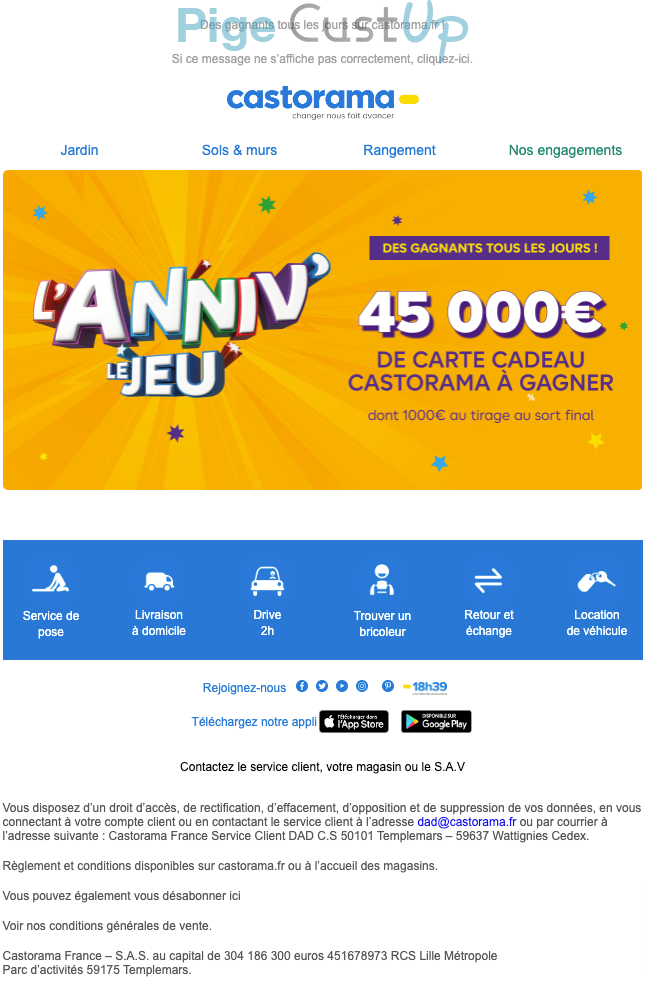This screenshot has height=1000, width=646.
Task: Download the app from the App Store
Action: (x=354, y=721)
